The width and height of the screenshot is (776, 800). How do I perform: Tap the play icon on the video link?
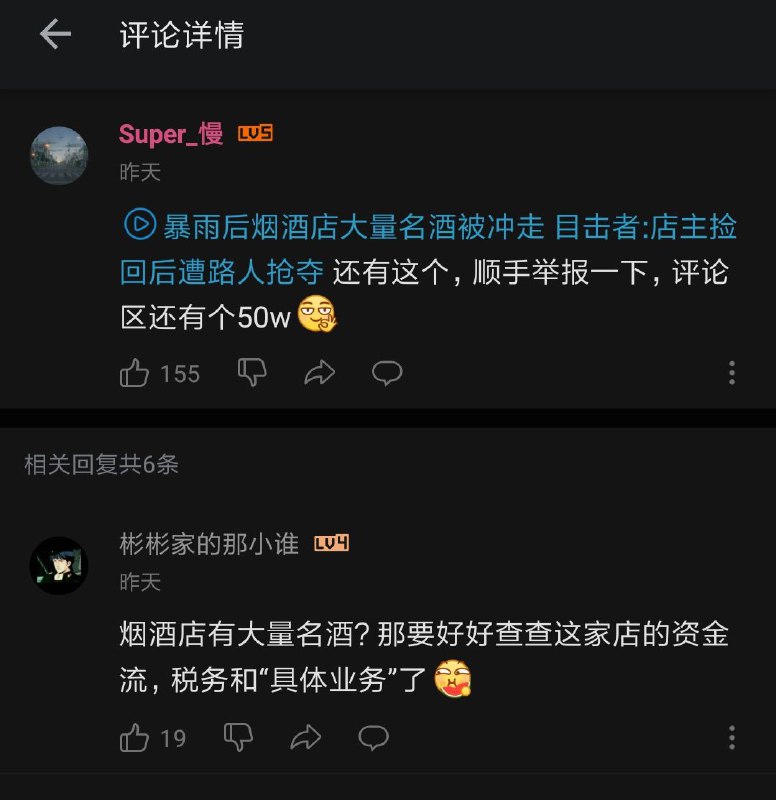[x=141, y=228]
